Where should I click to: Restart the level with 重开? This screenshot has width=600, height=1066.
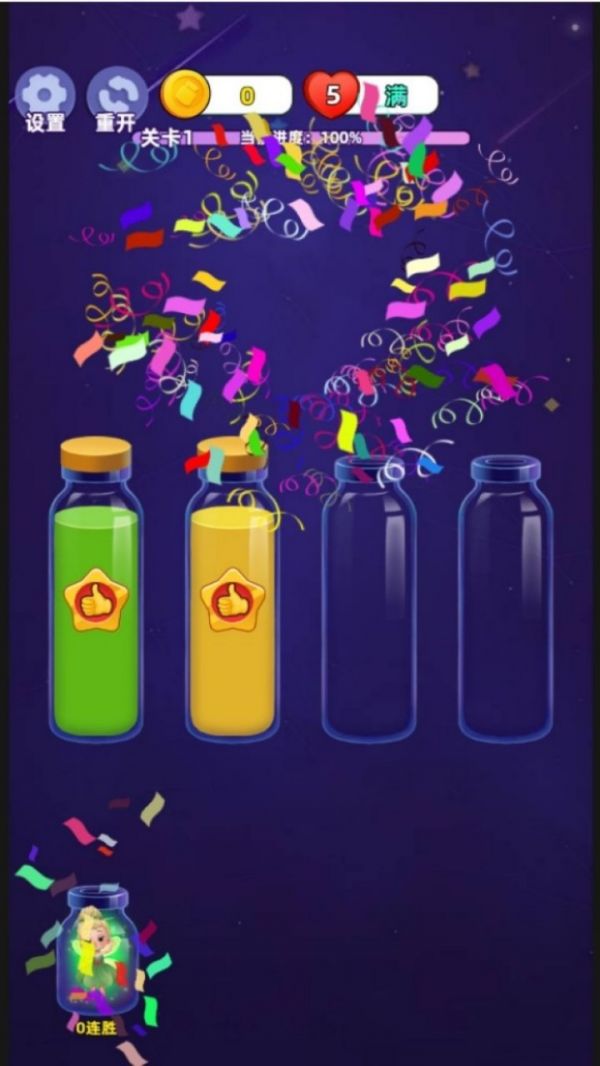pyautogui.click(x=116, y=96)
